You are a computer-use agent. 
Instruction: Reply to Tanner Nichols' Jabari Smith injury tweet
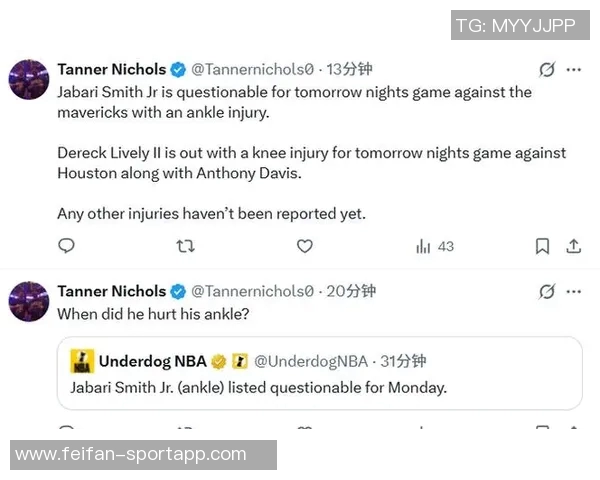point(66,246)
